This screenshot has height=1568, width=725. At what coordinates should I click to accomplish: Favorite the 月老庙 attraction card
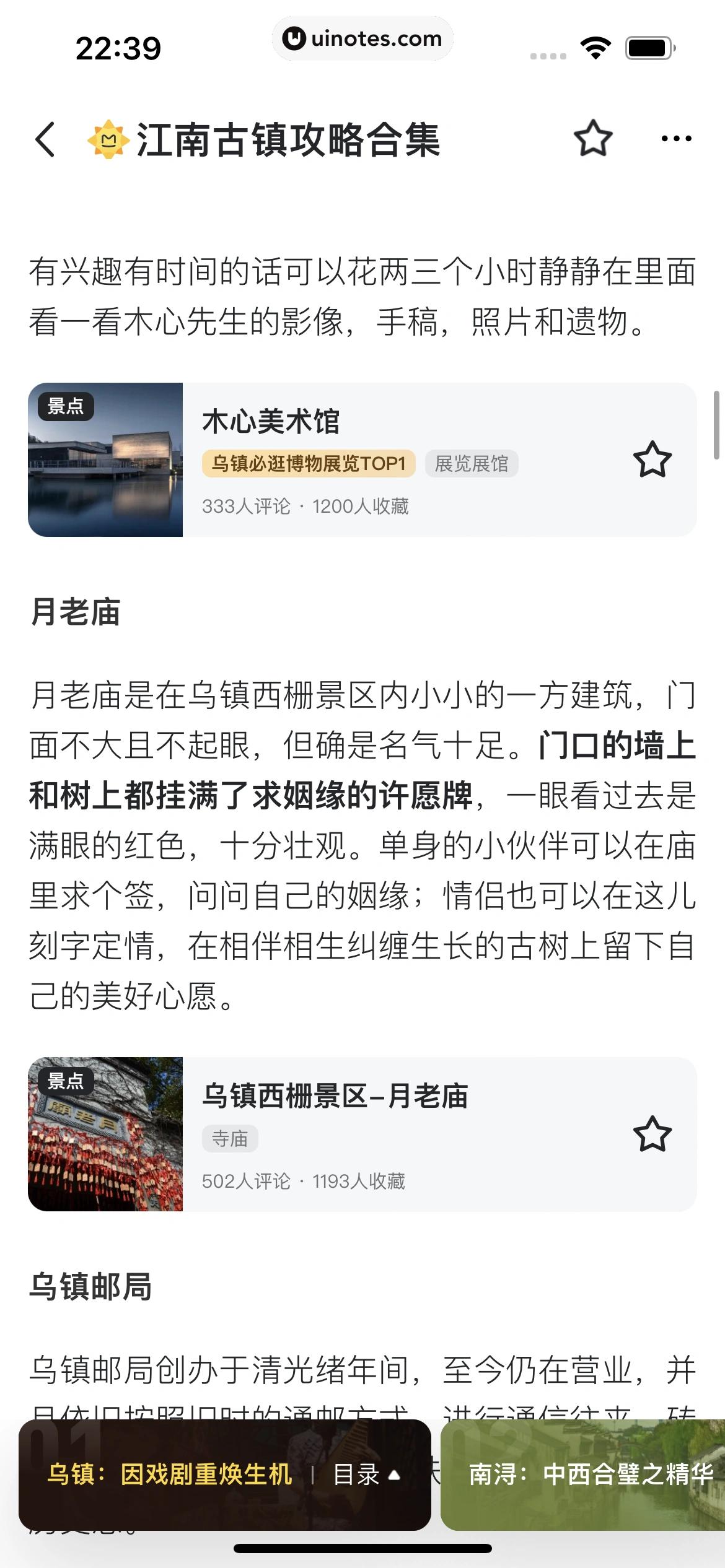[x=652, y=1135]
